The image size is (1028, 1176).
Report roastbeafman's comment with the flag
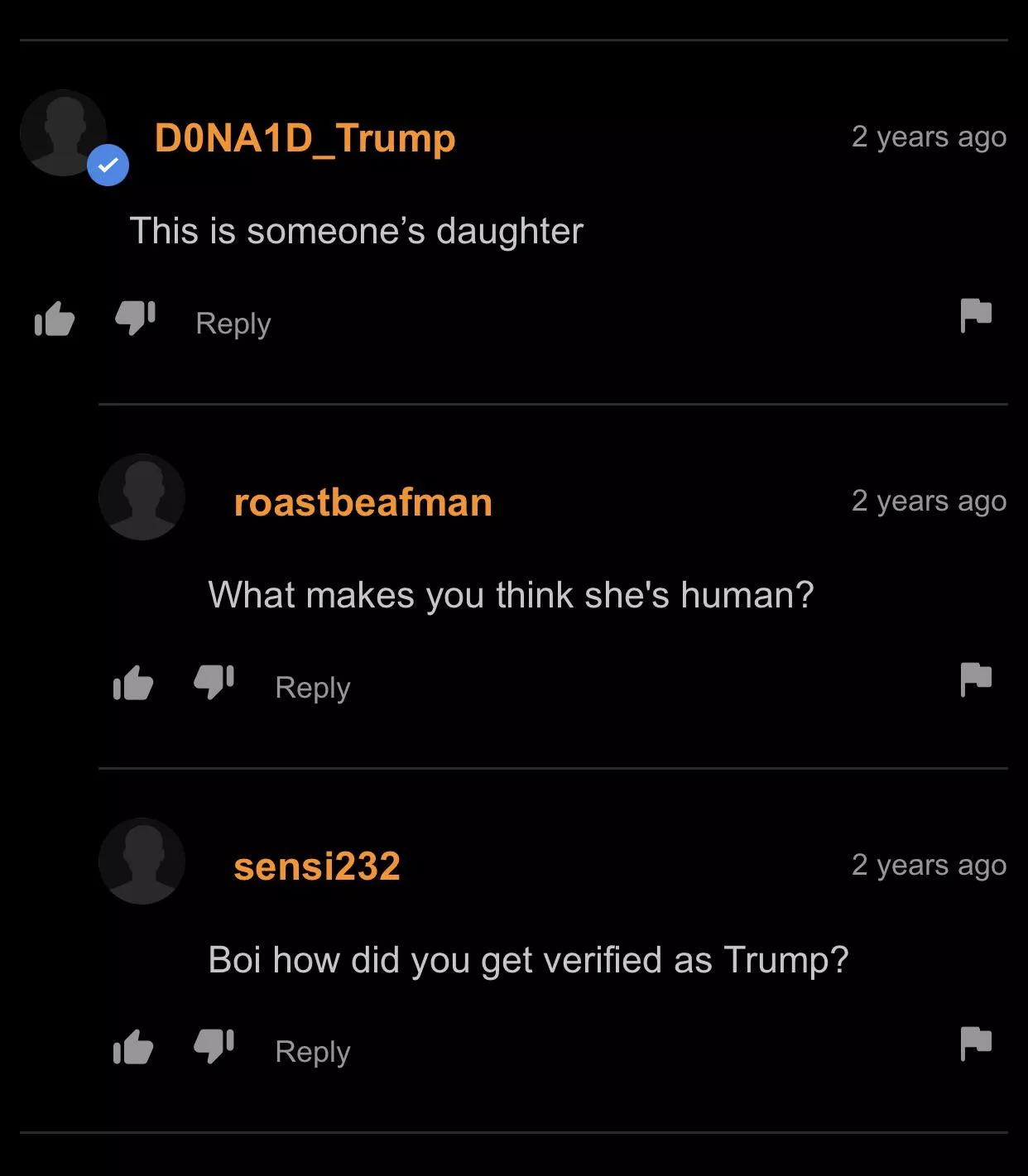pyautogui.click(x=976, y=679)
